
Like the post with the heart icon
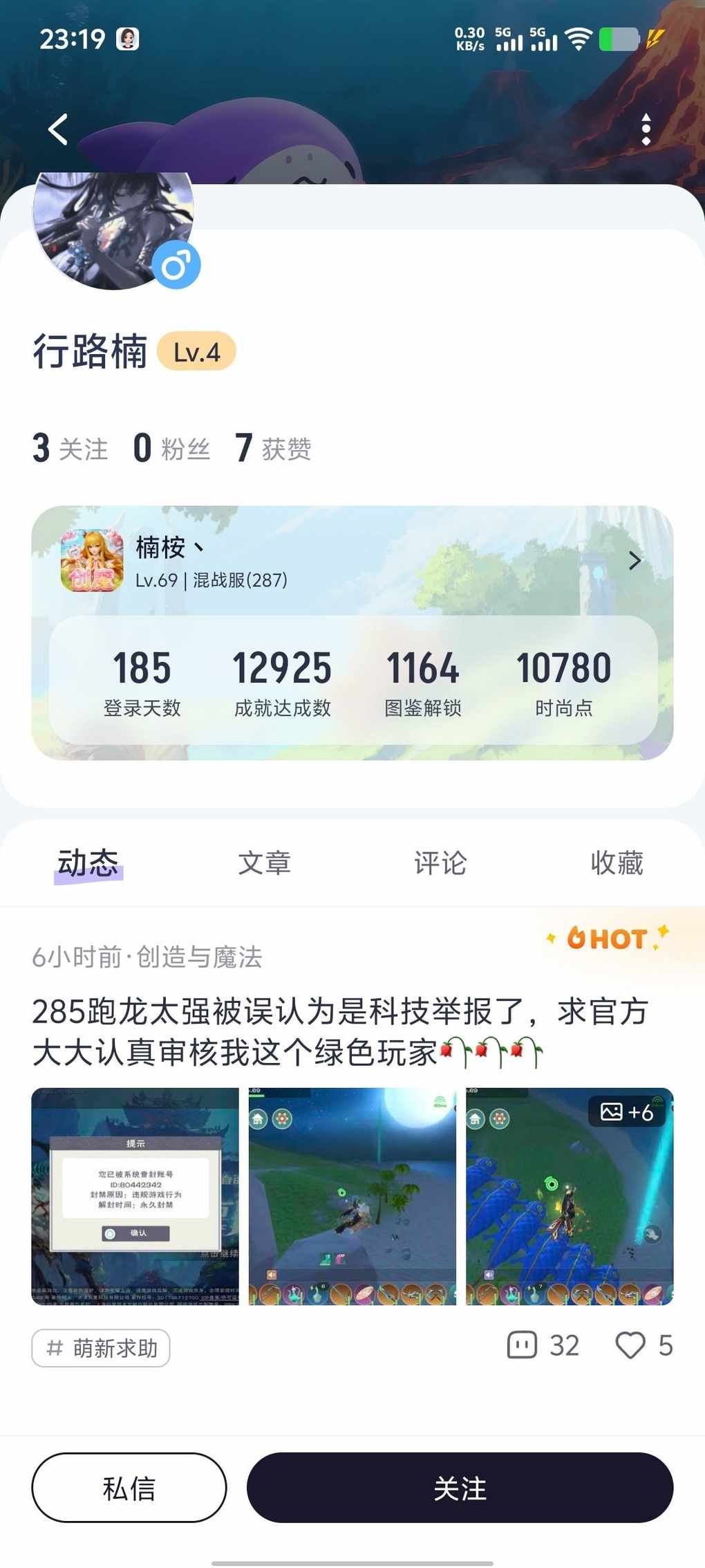630,1345
